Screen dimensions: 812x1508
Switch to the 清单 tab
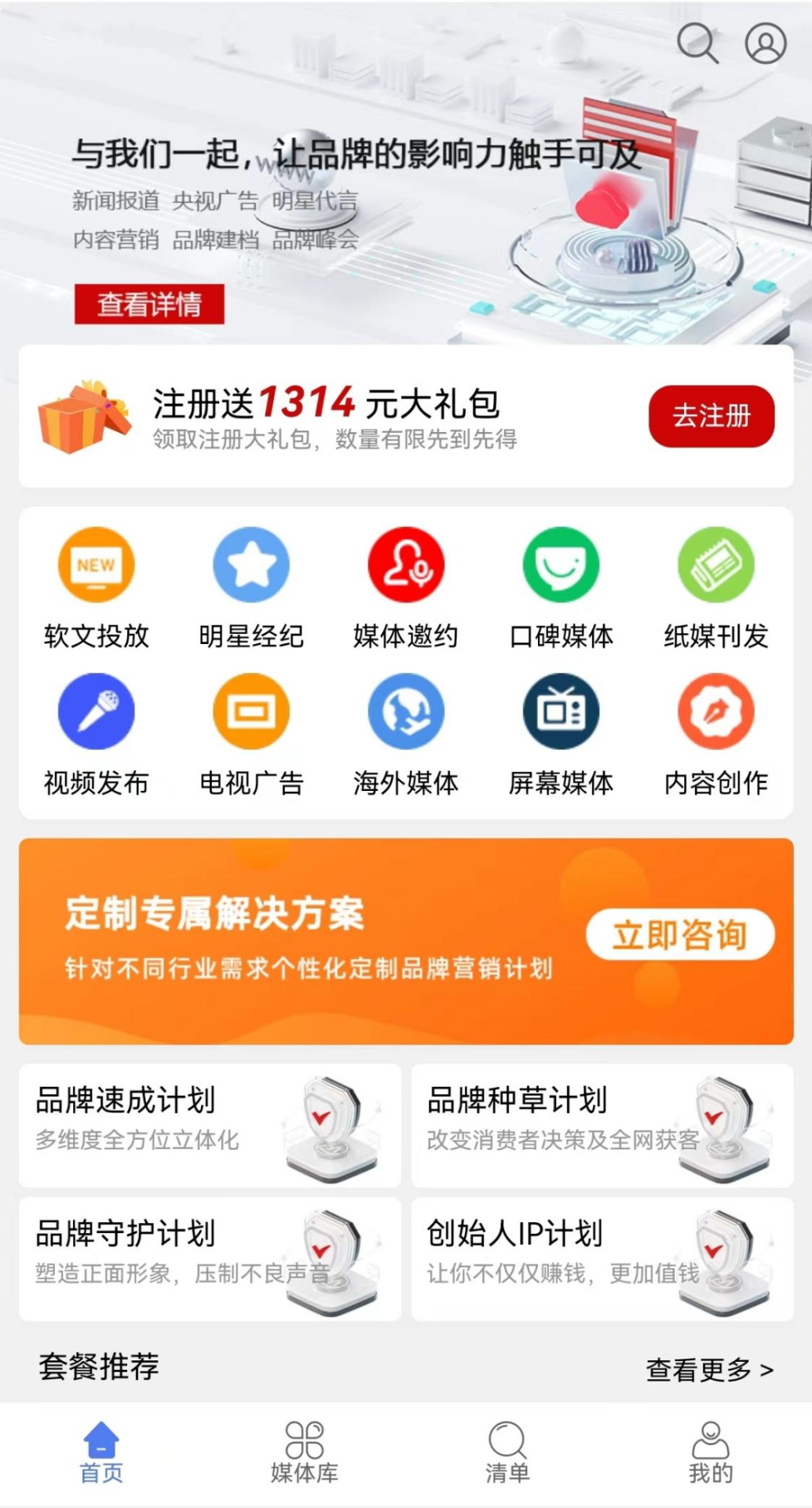coord(507,1453)
